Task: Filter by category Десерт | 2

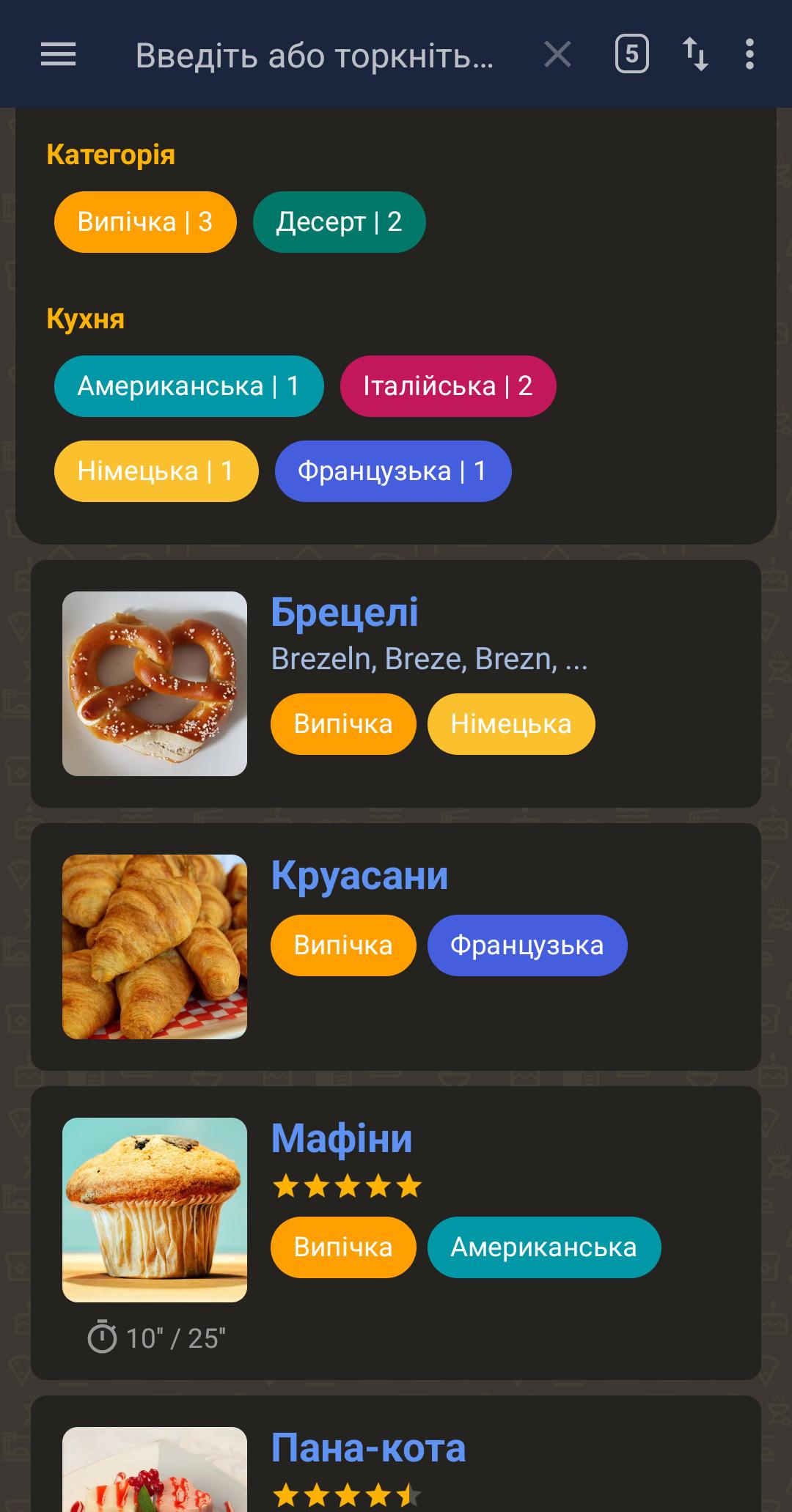Action: coord(339,222)
